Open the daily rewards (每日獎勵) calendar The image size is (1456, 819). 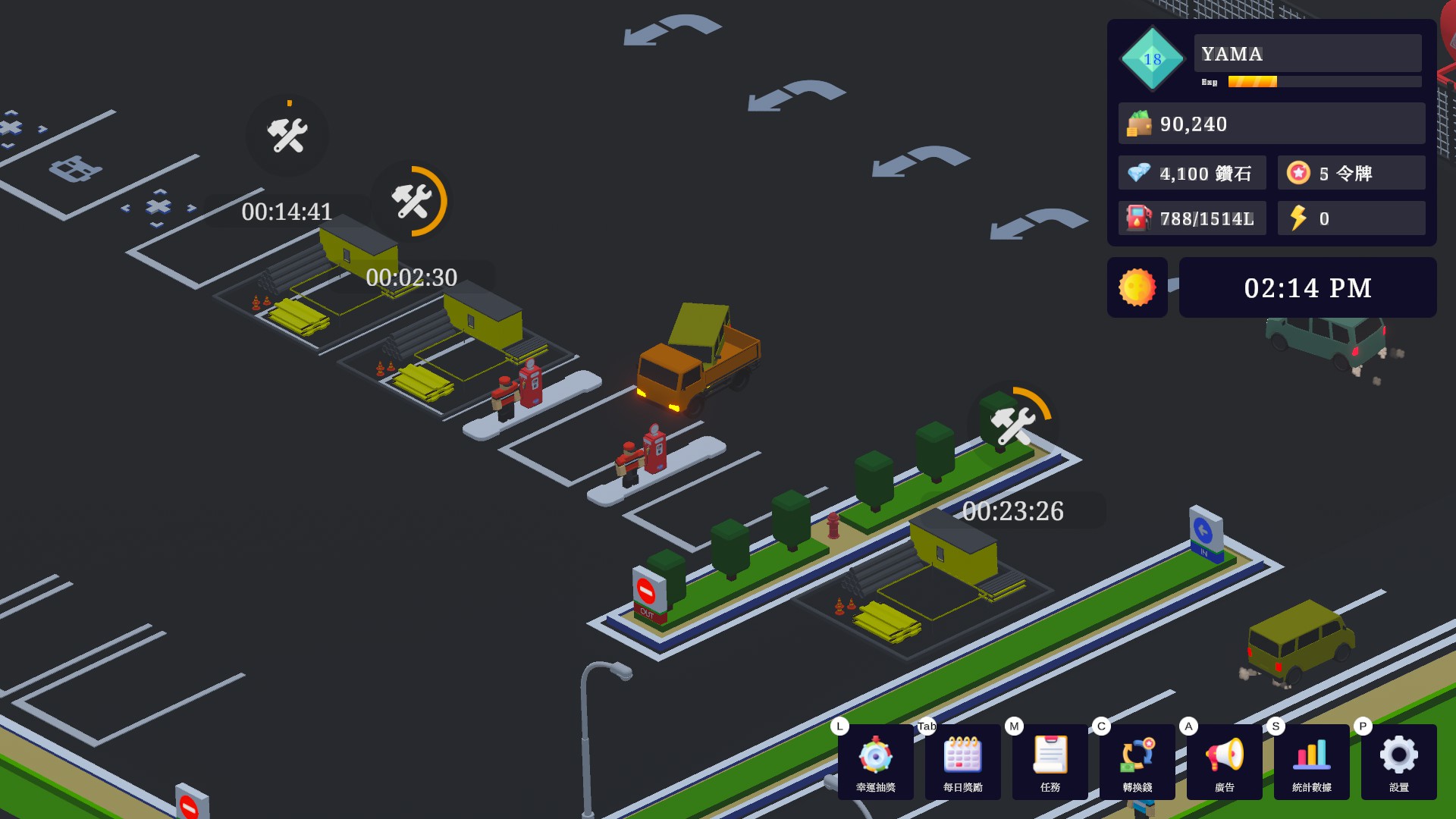[963, 761]
